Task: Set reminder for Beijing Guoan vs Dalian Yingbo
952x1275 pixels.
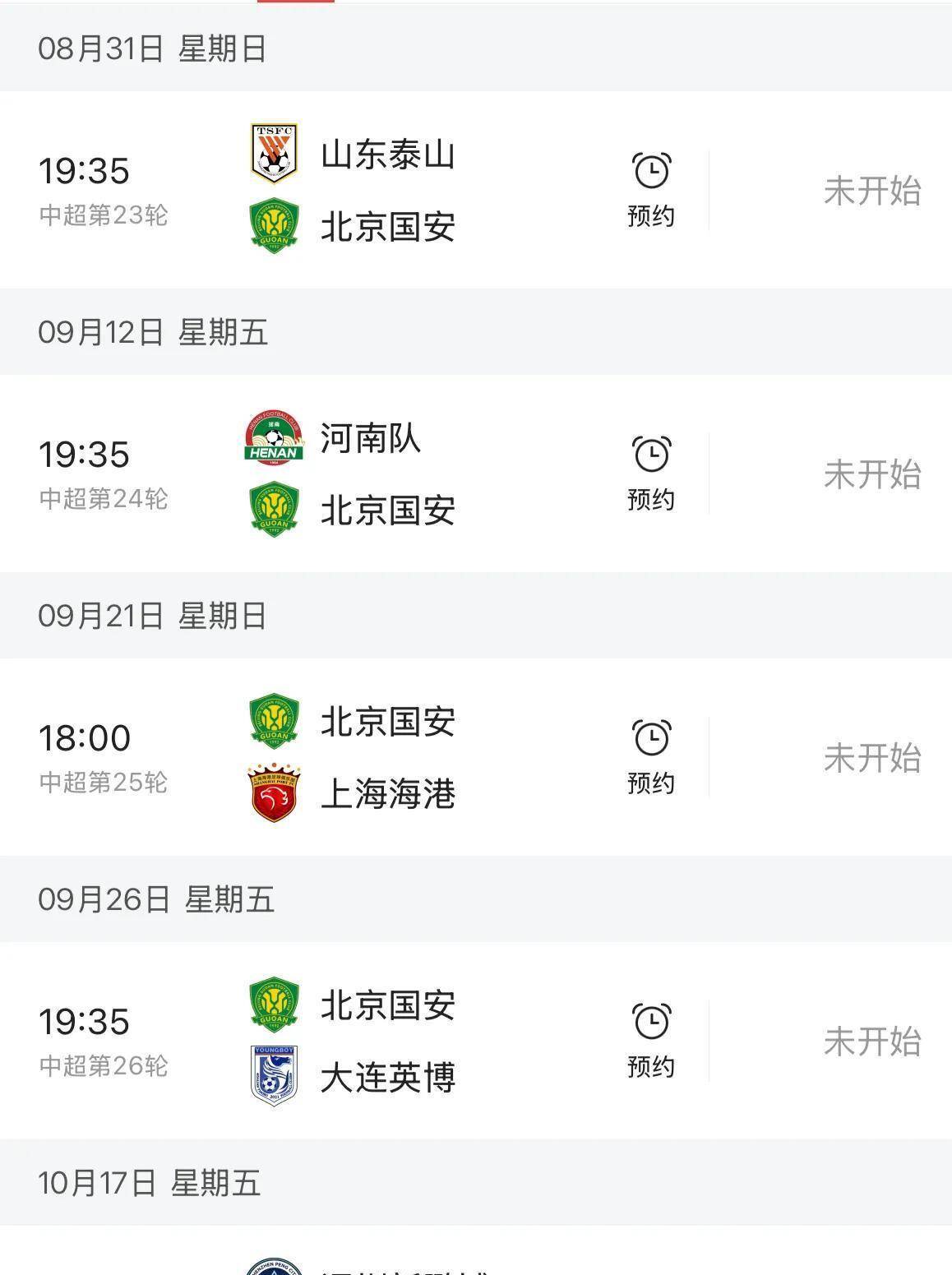Action: pos(651,1040)
